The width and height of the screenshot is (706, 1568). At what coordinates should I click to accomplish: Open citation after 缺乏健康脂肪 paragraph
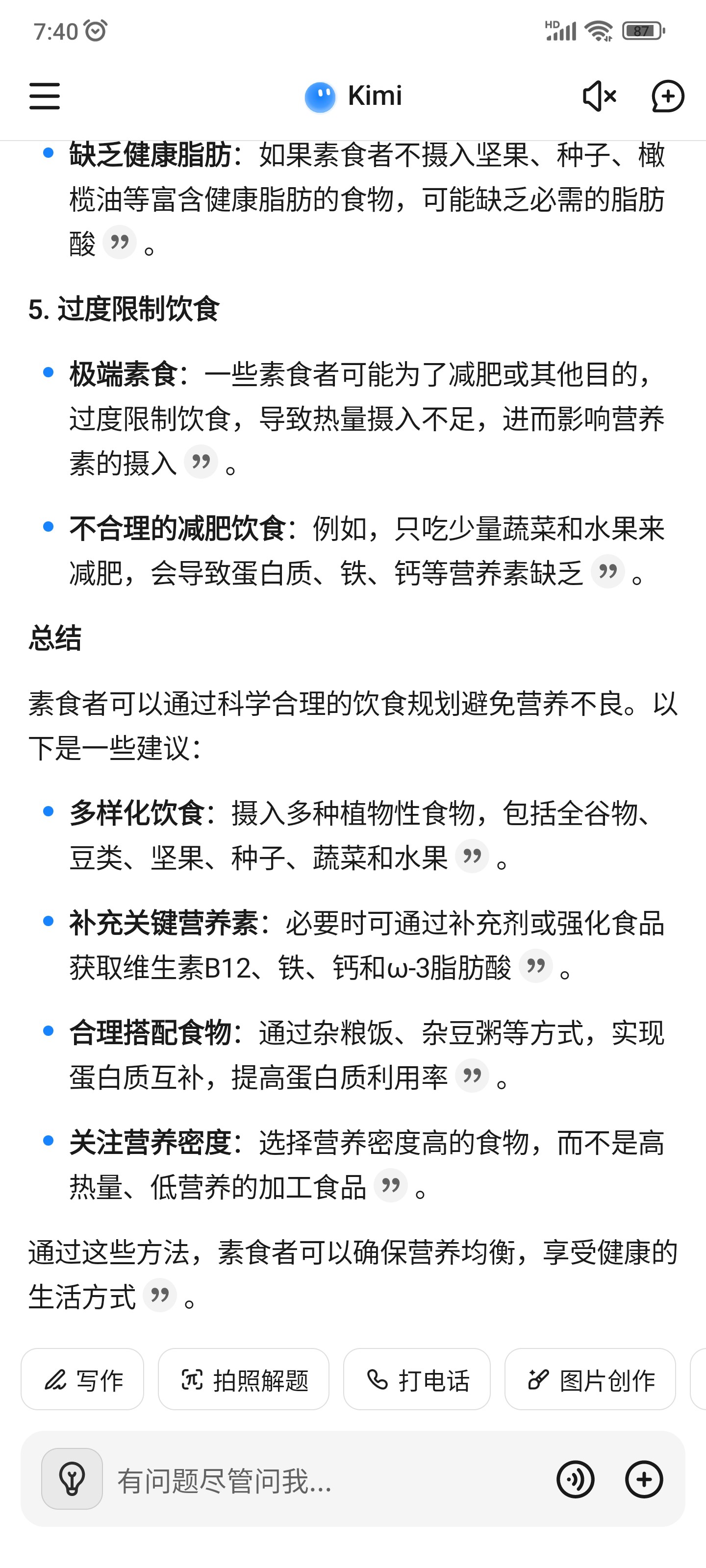tap(120, 242)
